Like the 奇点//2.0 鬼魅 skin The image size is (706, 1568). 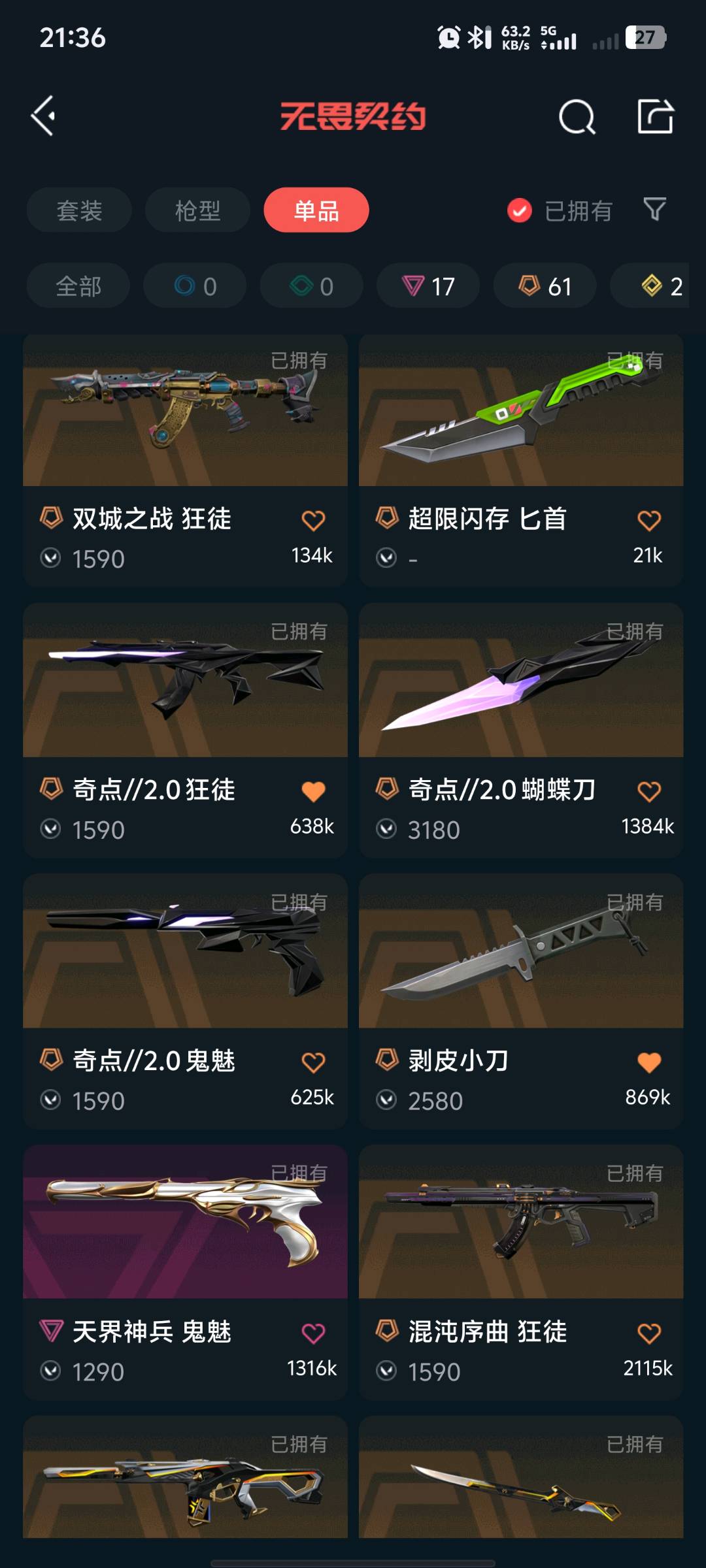[x=313, y=1062]
